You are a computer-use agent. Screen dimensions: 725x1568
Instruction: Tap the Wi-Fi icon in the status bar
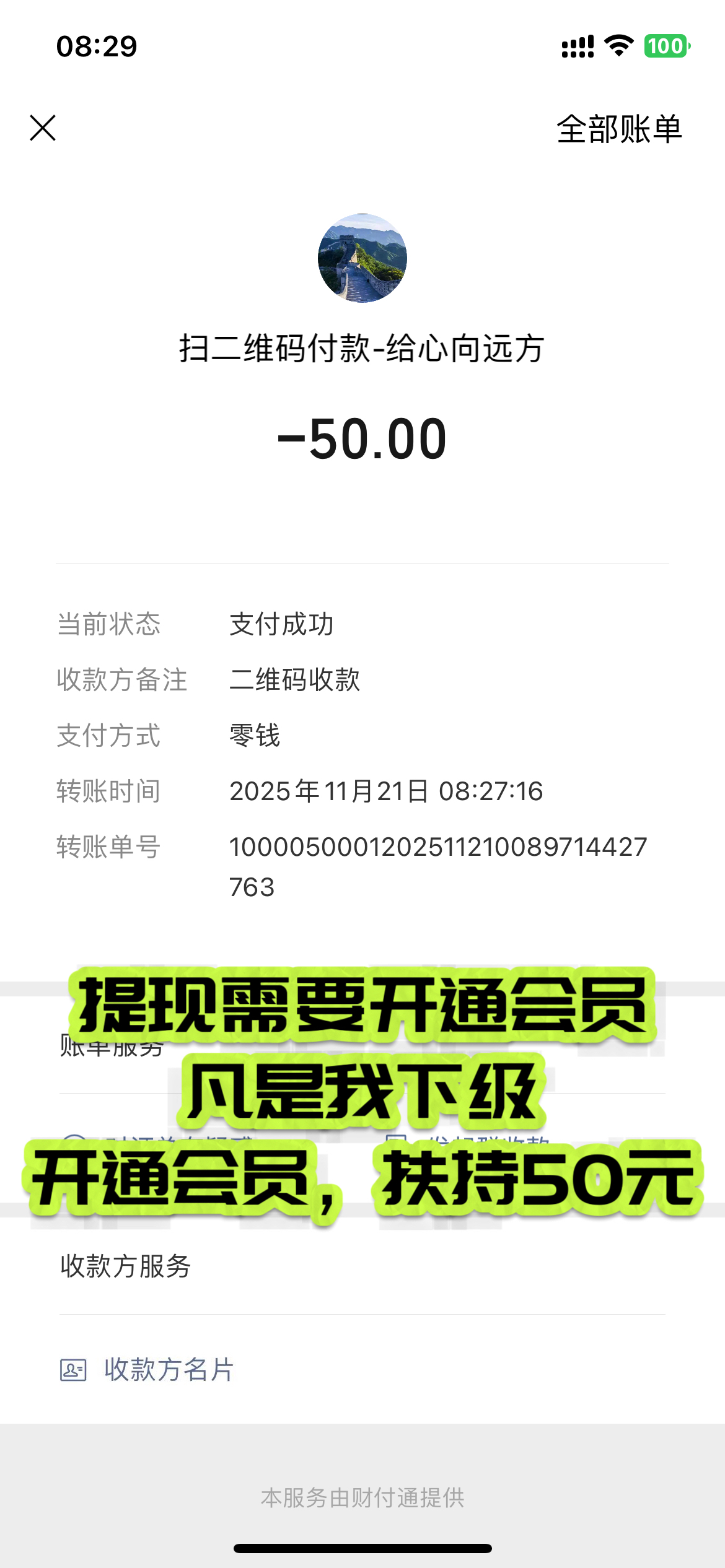[618, 45]
